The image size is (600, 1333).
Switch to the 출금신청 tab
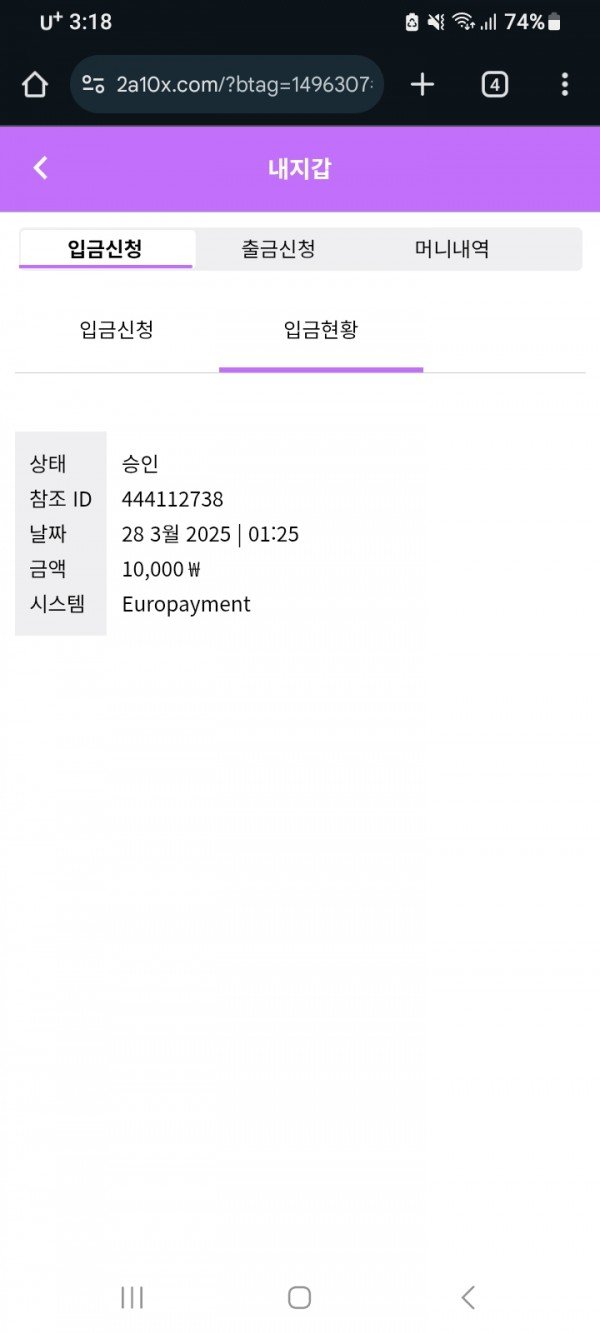[279, 249]
